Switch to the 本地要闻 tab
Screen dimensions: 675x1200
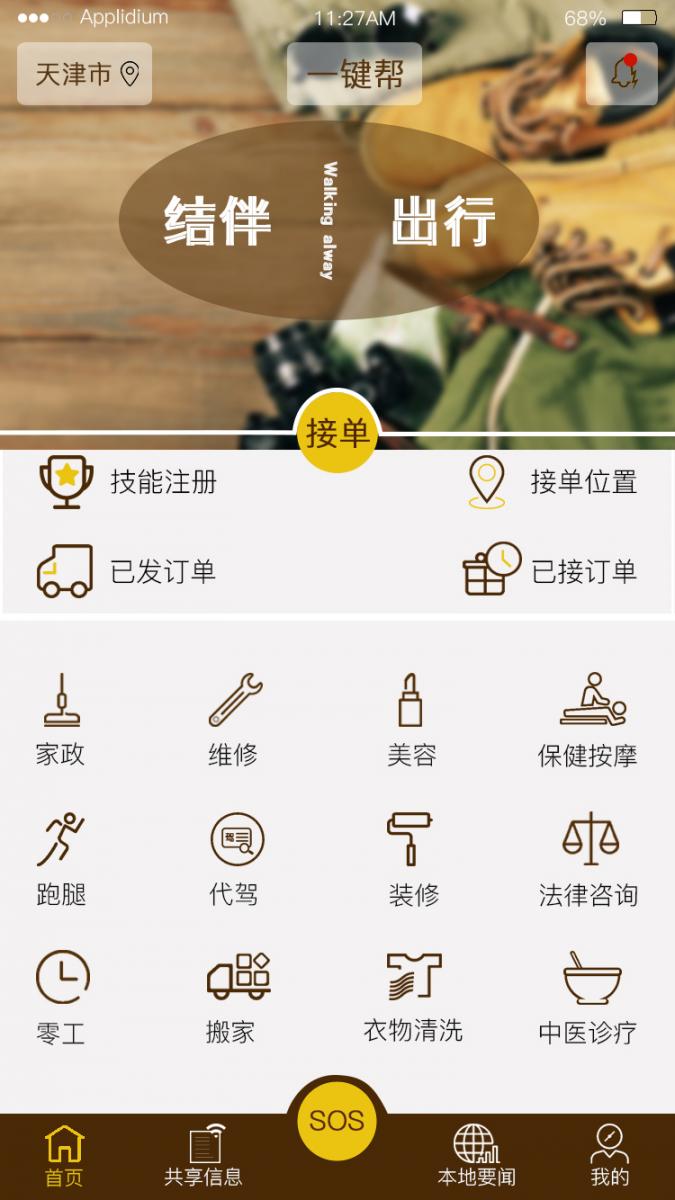(x=476, y=1155)
